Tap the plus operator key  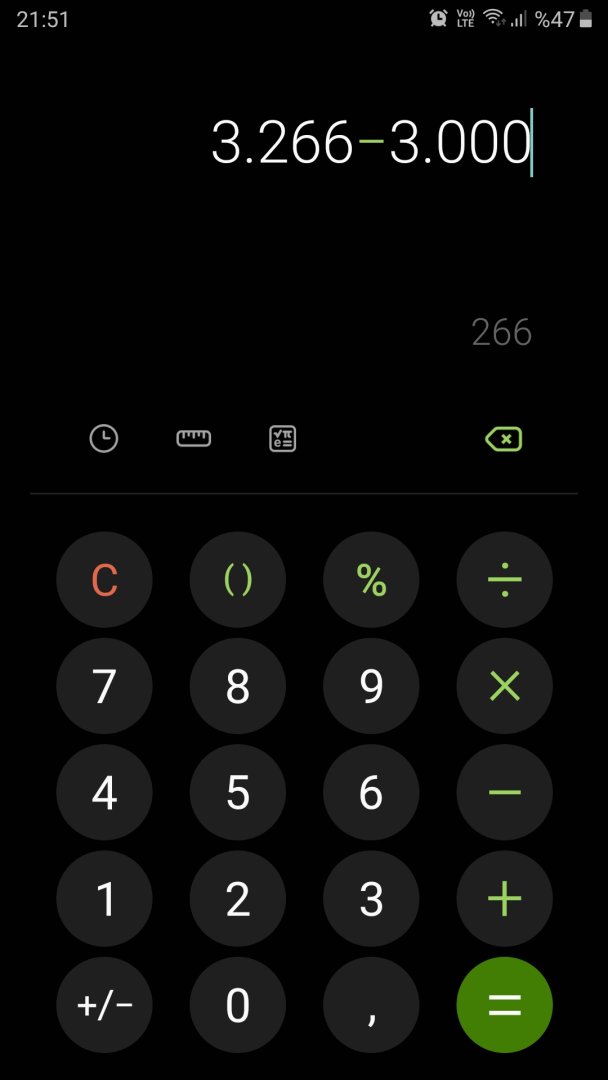(504, 899)
